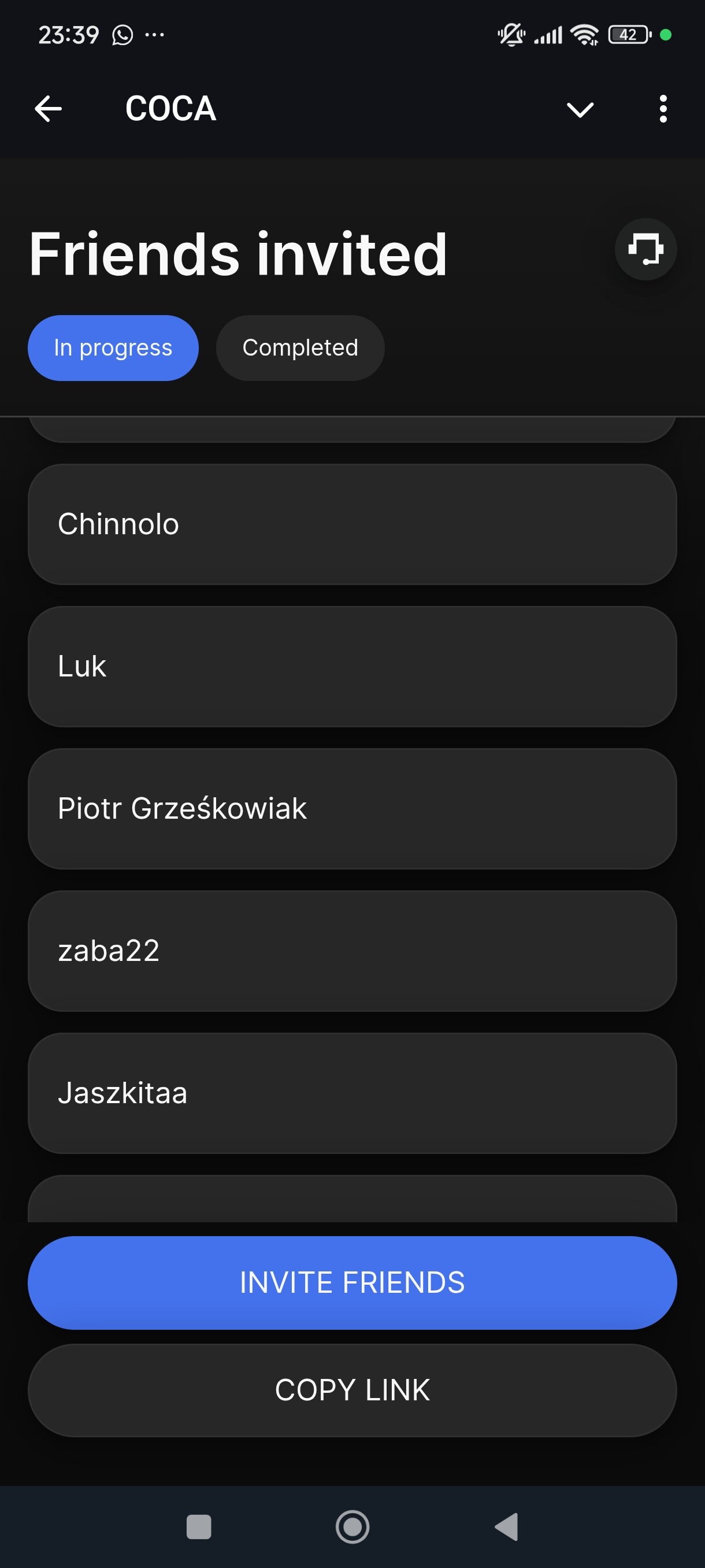Open the three-dot overflow menu

click(663, 109)
